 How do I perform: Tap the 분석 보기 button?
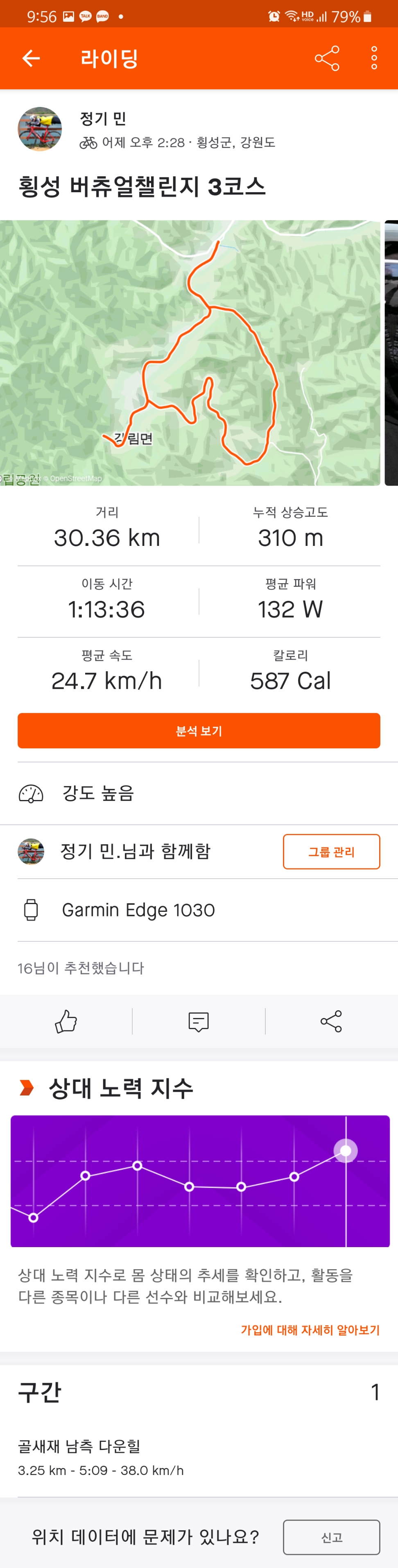199,730
